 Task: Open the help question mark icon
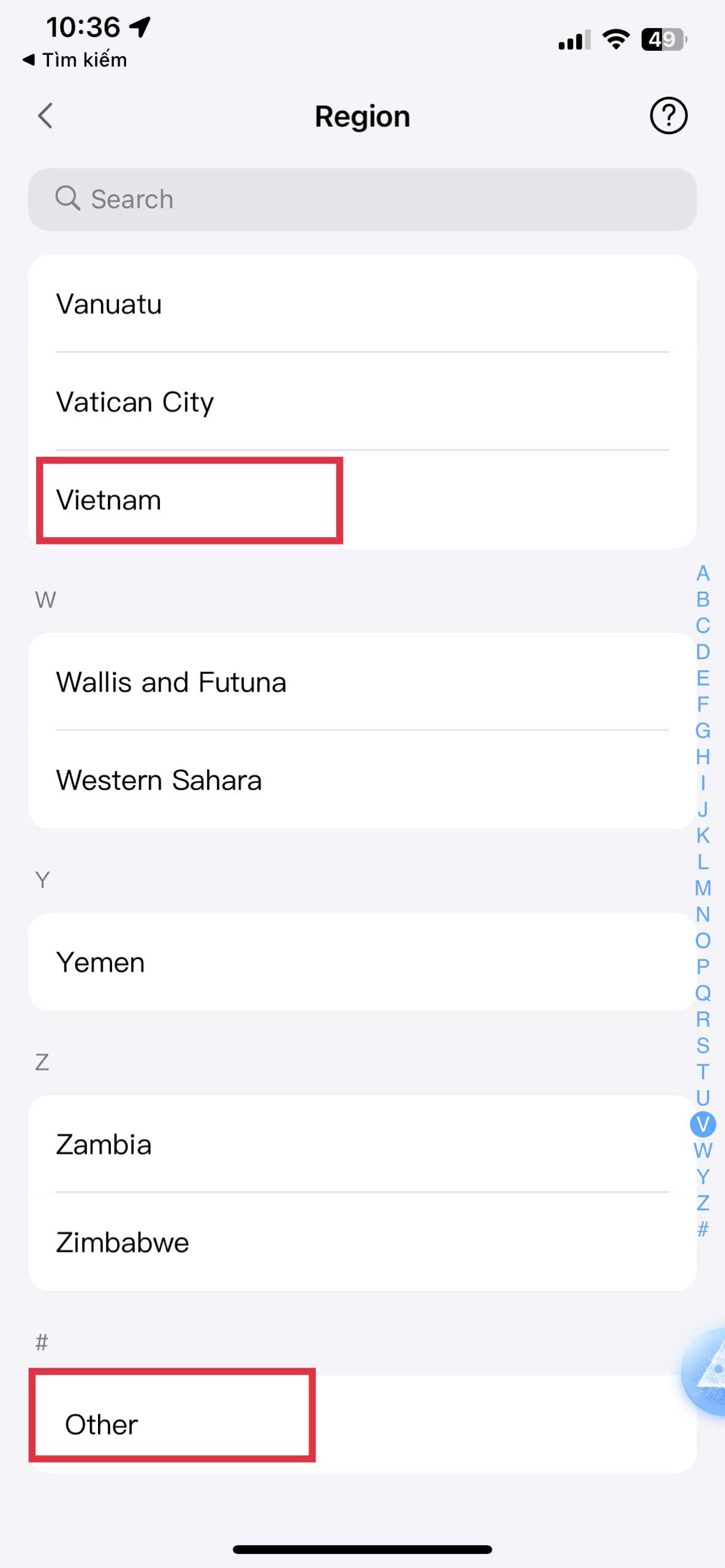tap(668, 116)
